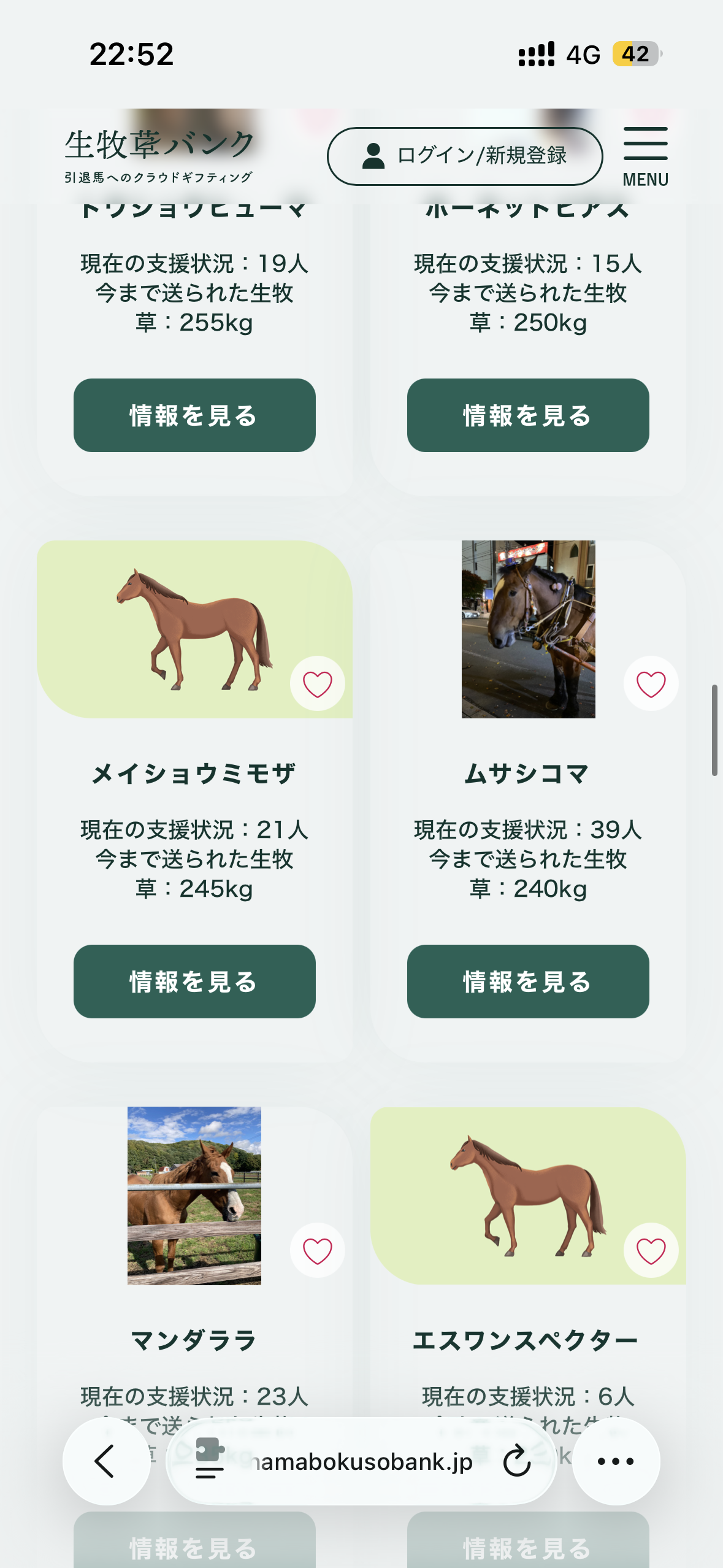Like ムサシコマ using the heart icon
Image resolution: width=723 pixels, height=1568 pixels.
click(x=651, y=684)
